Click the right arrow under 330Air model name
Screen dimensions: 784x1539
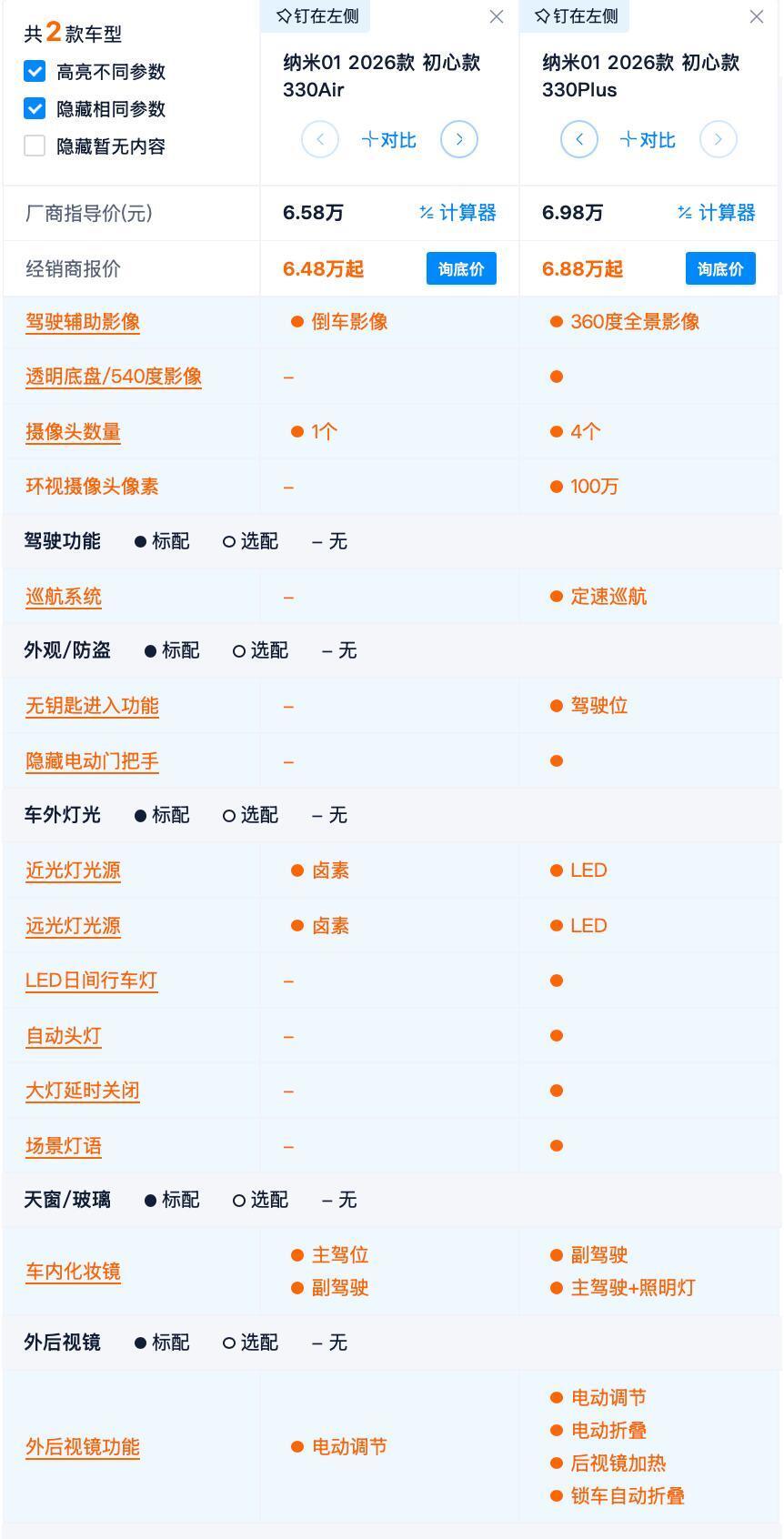[459, 139]
